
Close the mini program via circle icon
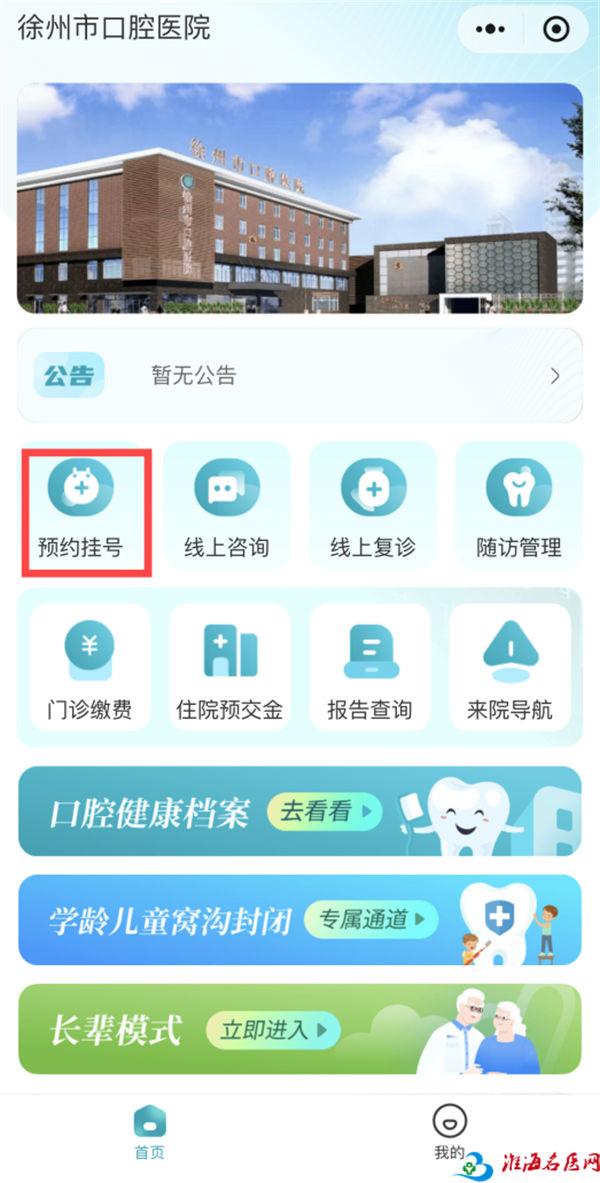556,29
